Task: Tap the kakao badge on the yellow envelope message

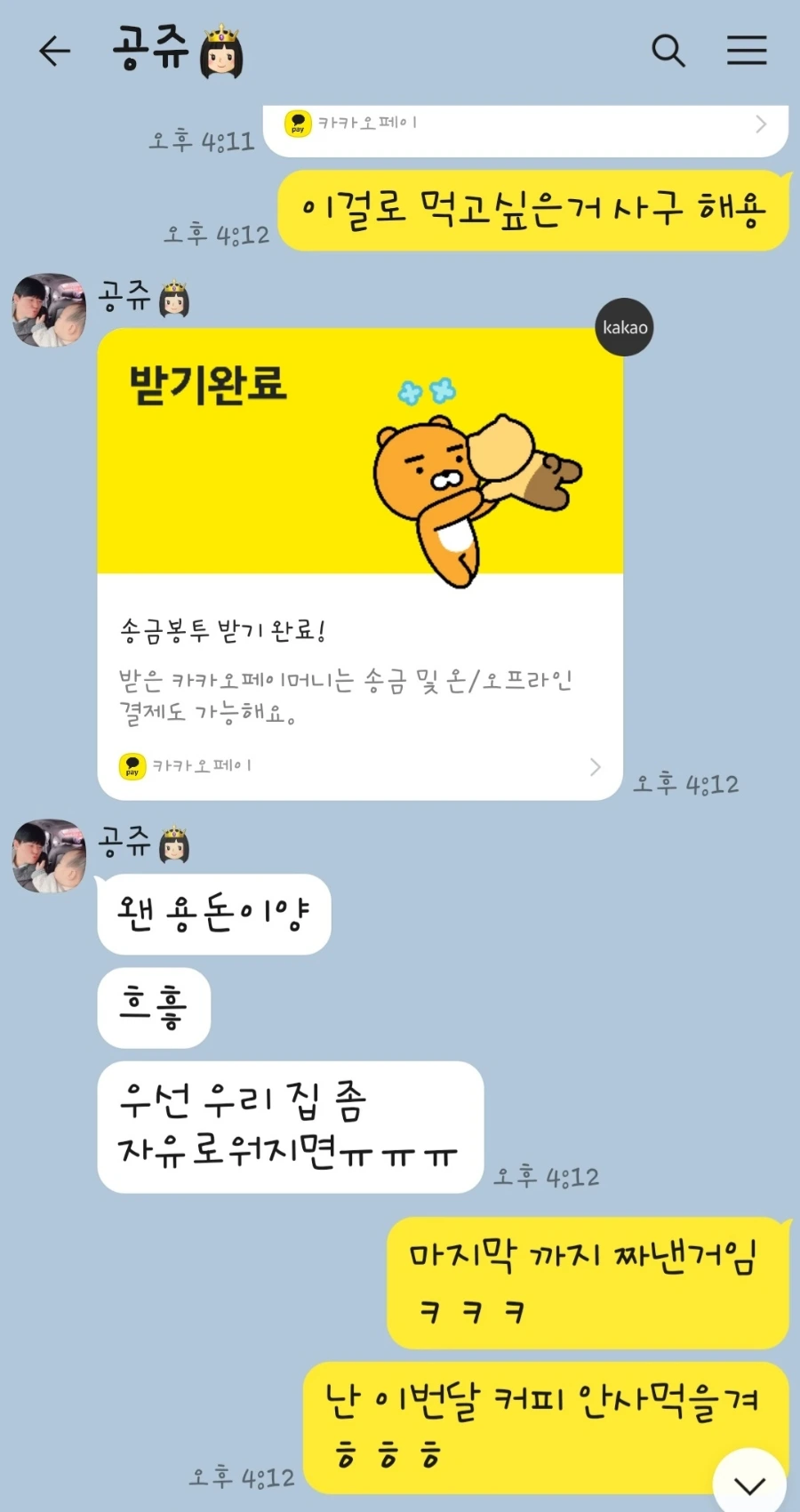Action: [x=623, y=327]
